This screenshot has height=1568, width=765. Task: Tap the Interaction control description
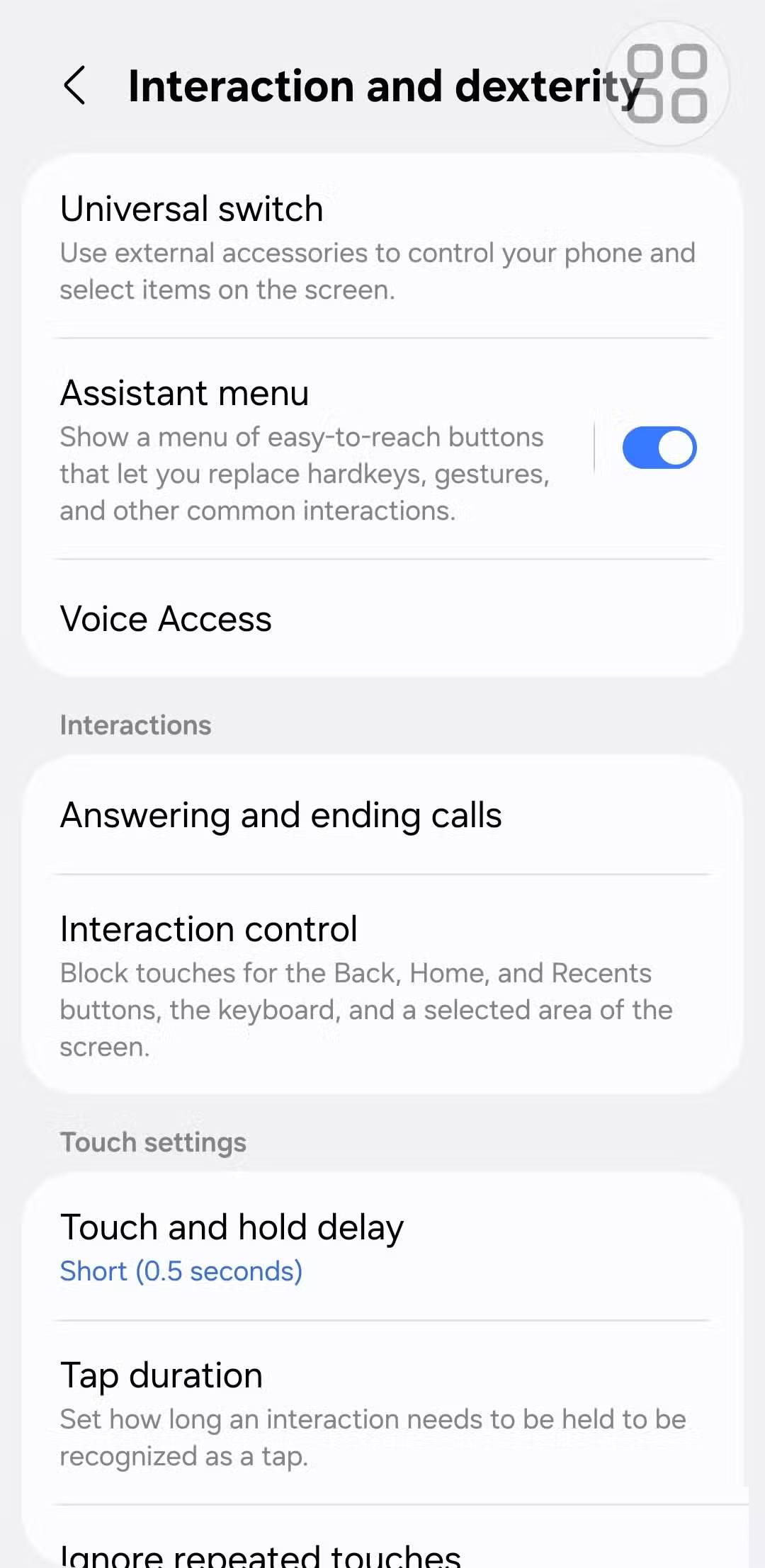354,1009
